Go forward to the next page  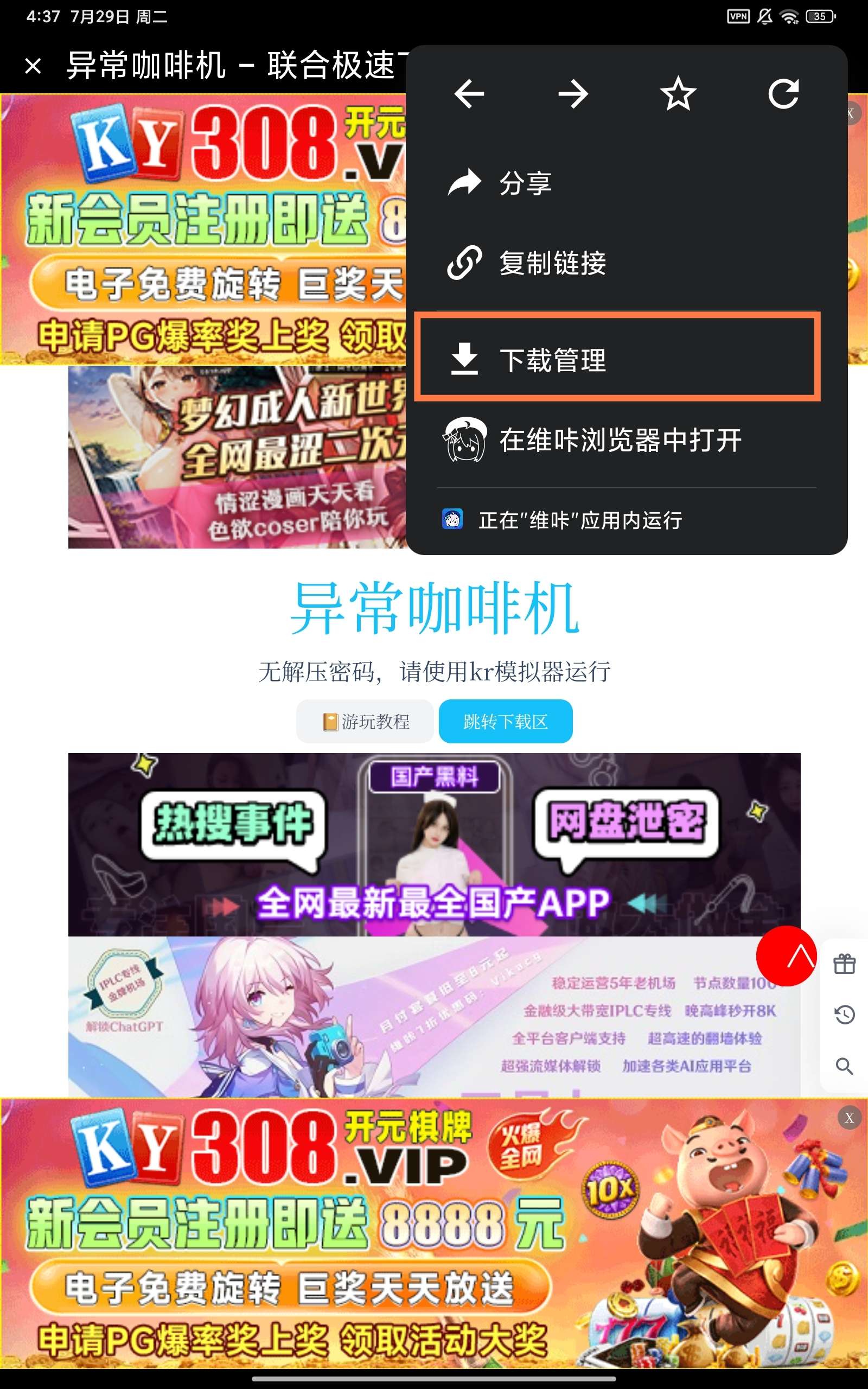click(573, 94)
